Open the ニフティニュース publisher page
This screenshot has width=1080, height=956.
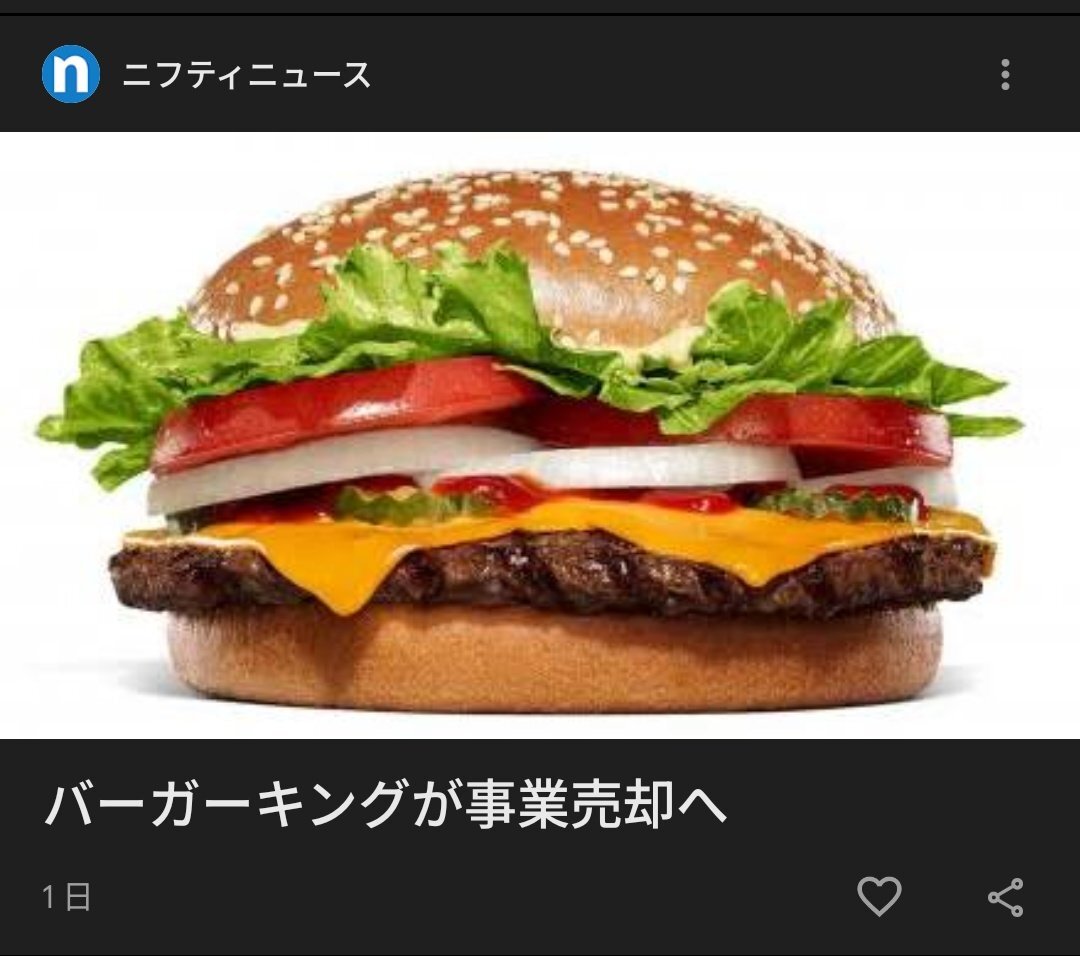[245, 75]
